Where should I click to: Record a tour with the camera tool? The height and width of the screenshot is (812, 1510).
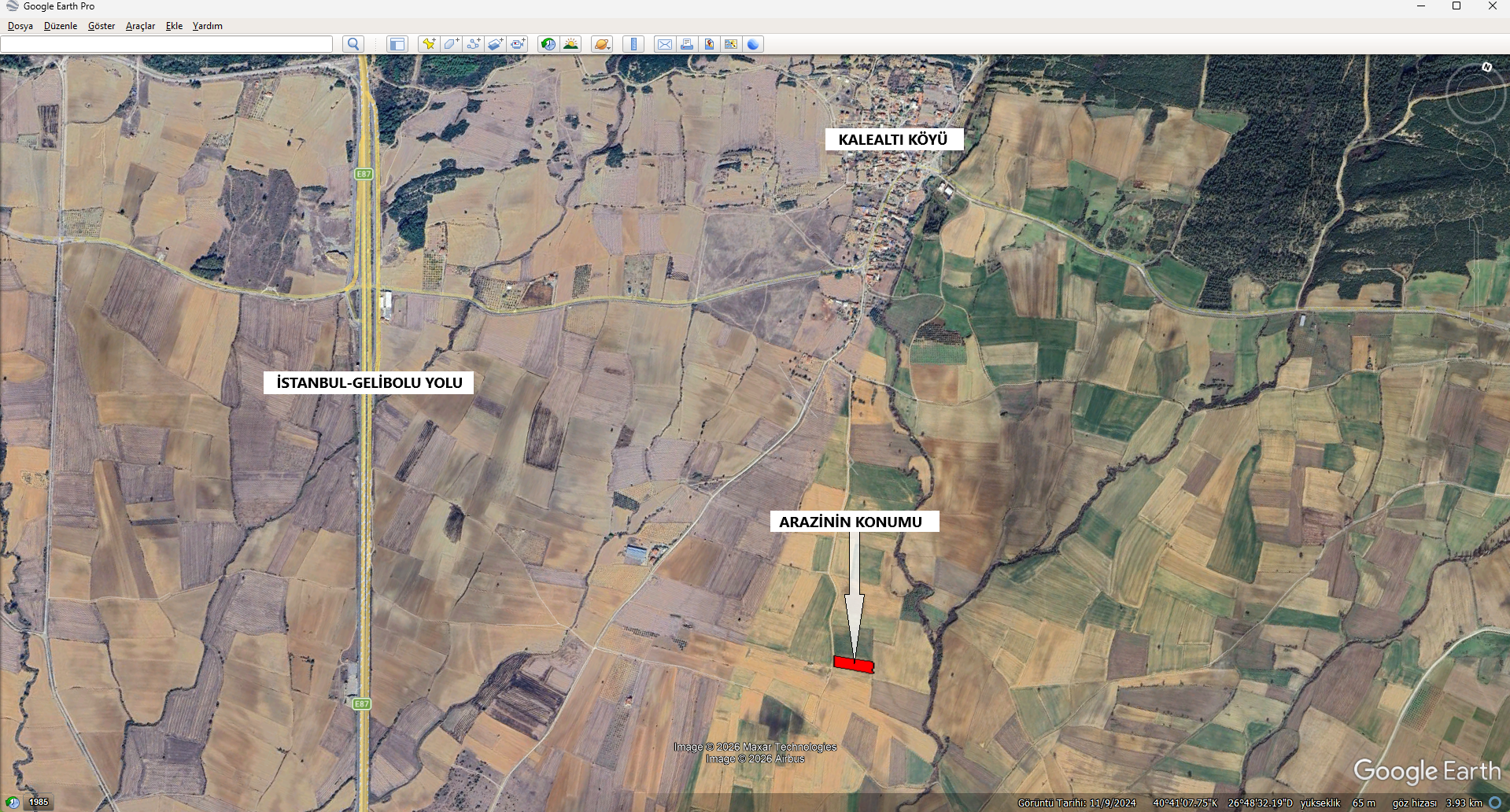pyautogui.click(x=517, y=44)
